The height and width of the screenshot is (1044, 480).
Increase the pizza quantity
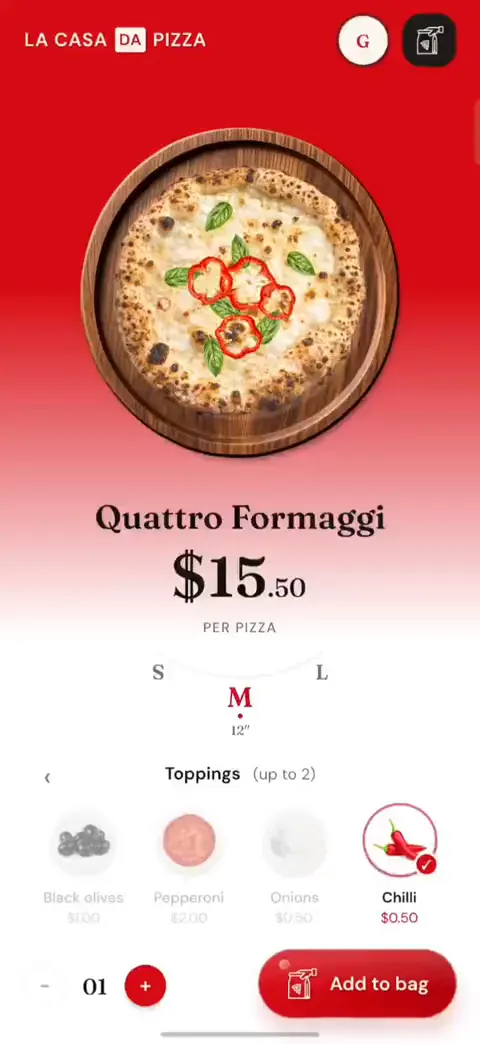[145, 985]
